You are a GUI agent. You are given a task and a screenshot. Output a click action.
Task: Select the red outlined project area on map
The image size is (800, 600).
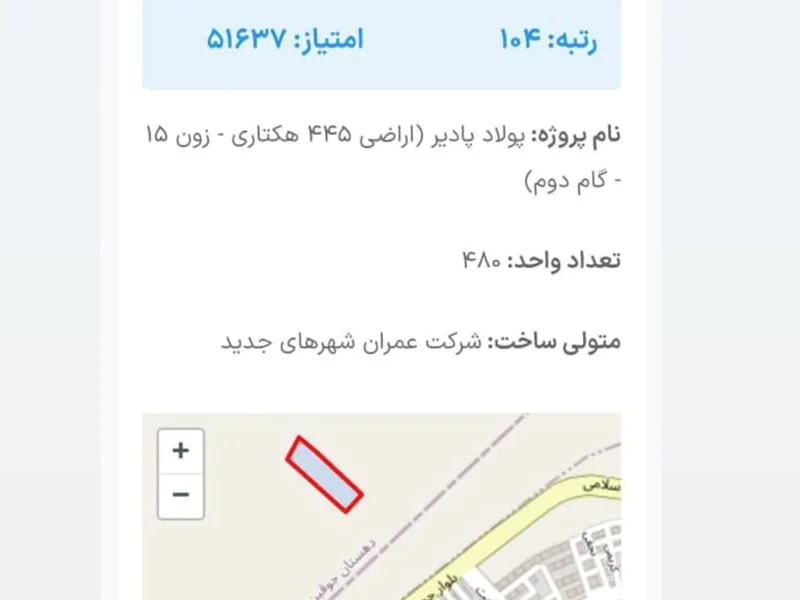click(x=324, y=475)
